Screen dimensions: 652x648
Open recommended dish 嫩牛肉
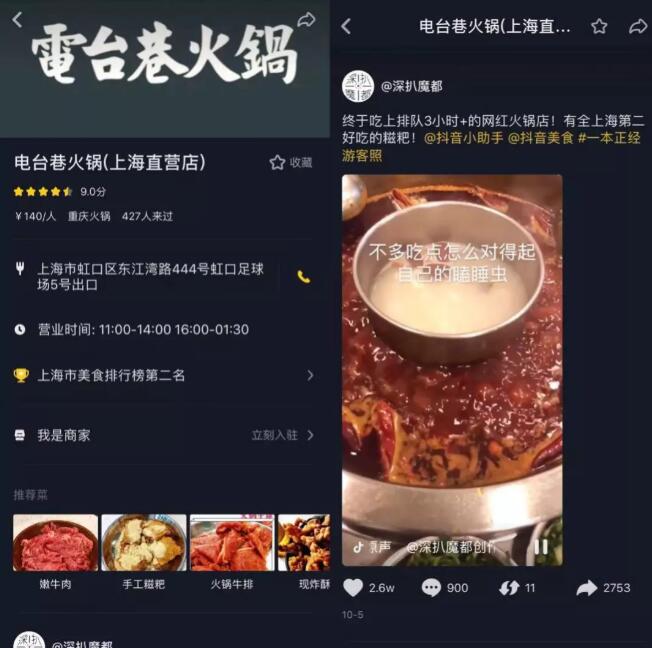55,543
